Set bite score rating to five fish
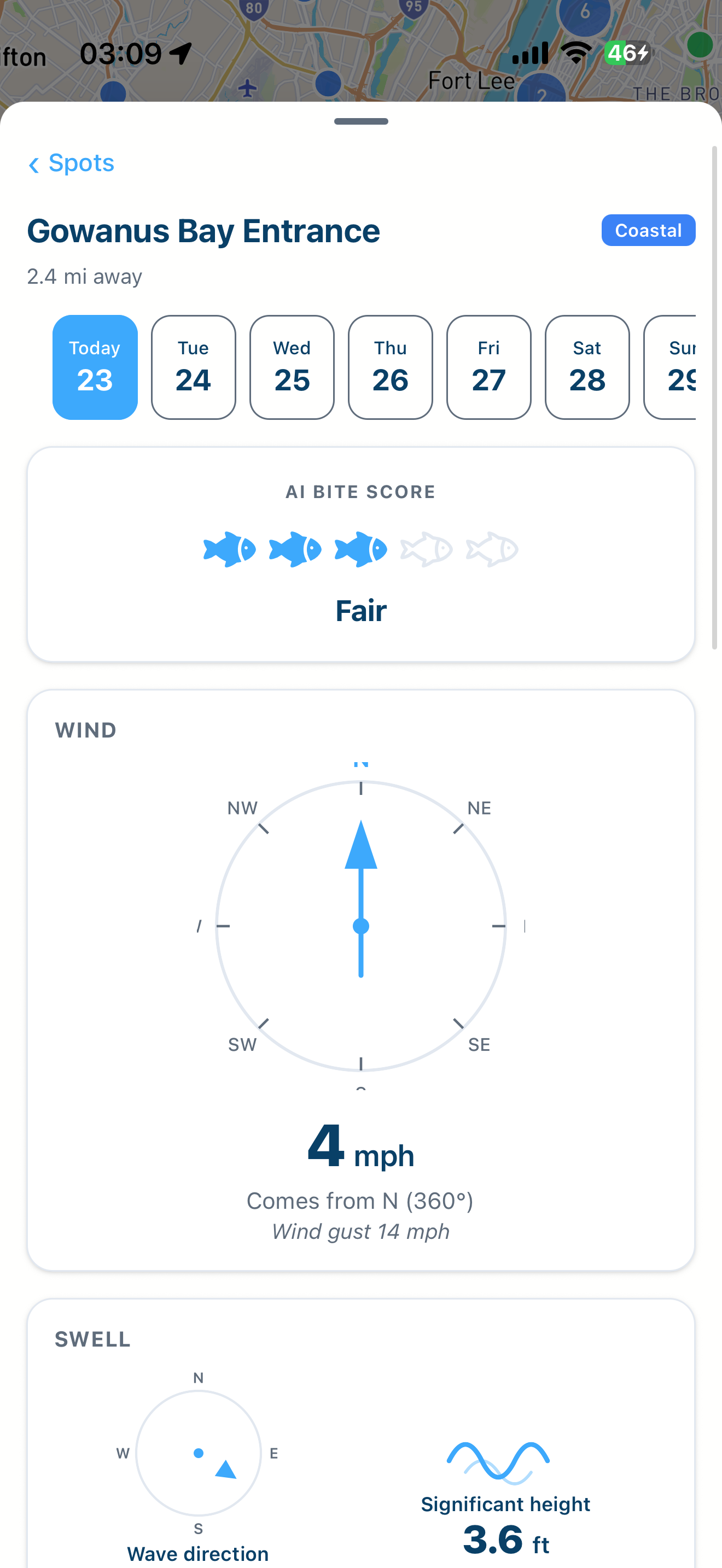 (x=492, y=549)
